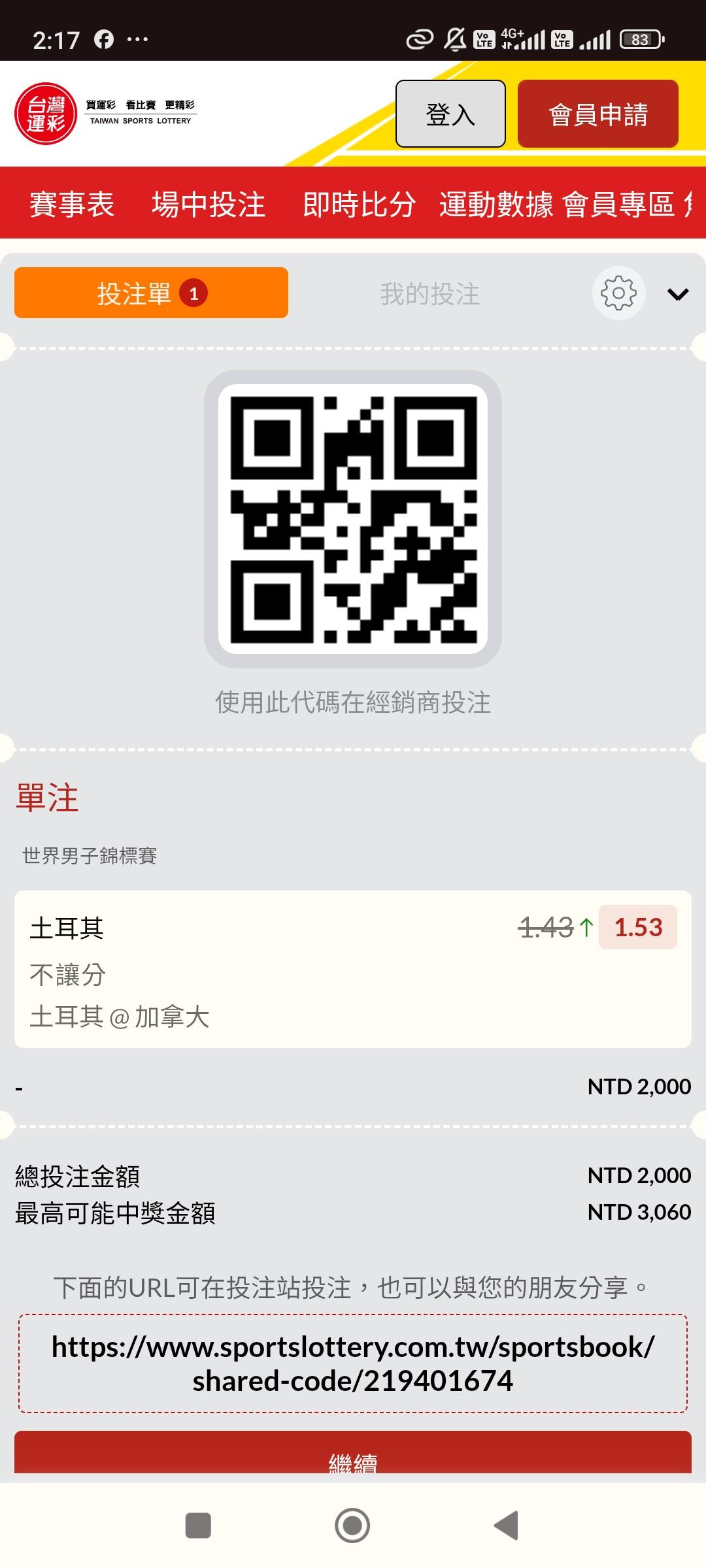Open 運動數據 sports data
The width and height of the screenshot is (706, 1568).
(496, 204)
